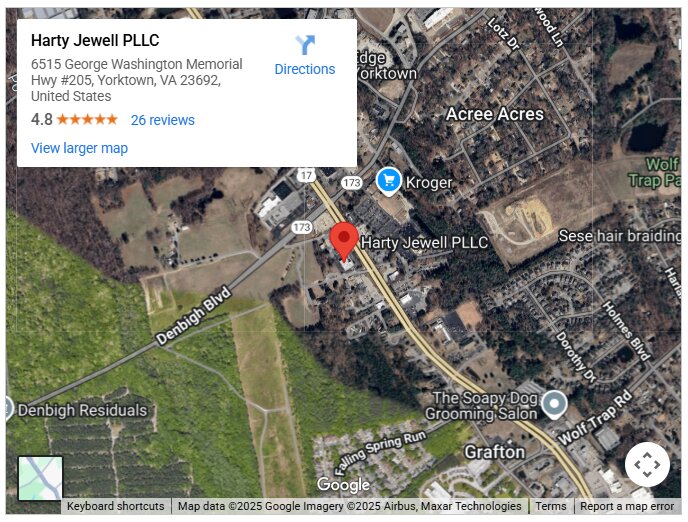Open the Terms link

coord(550,507)
